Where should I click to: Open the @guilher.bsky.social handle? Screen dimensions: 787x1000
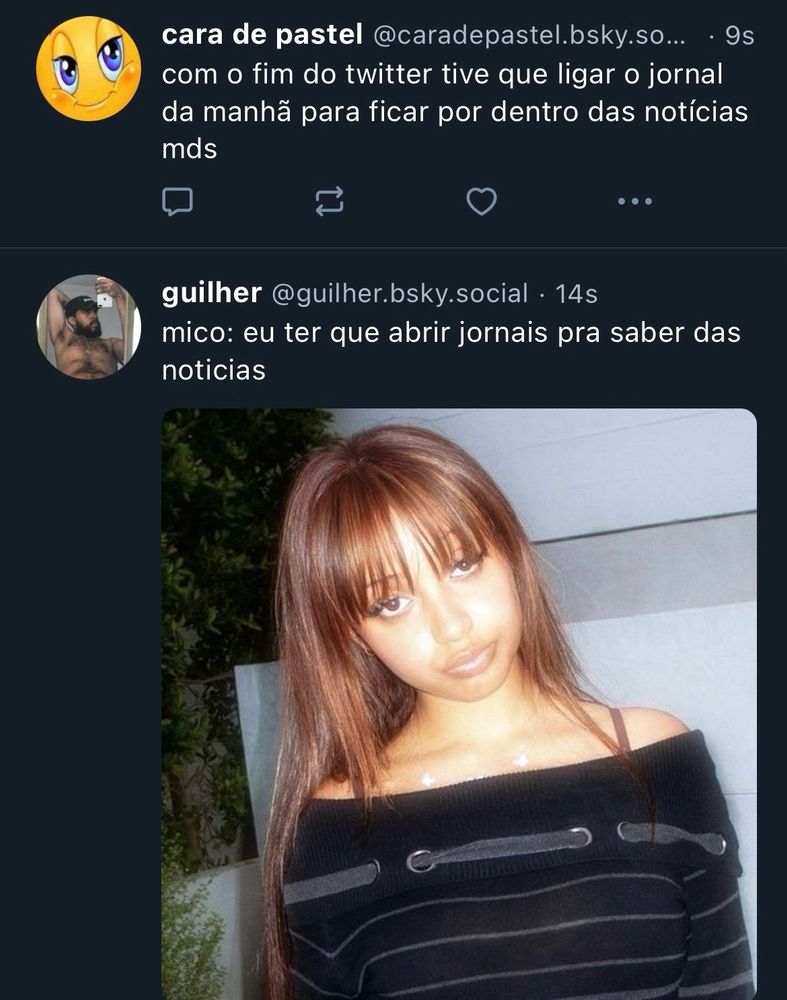tap(400, 294)
